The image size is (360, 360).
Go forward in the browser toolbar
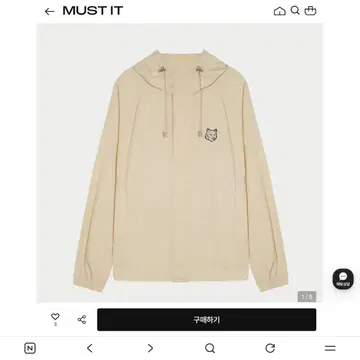click(150, 349)
